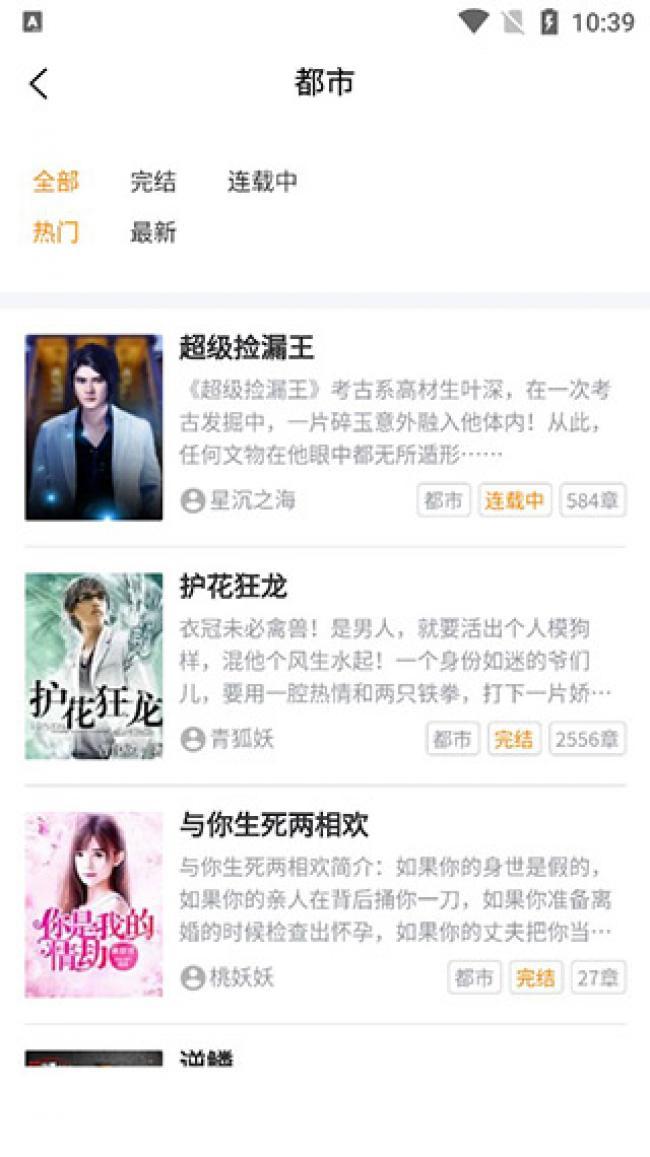Filter by 完结 novels
This screenshot has width=650, height=1157.
[x=153, y=182]
